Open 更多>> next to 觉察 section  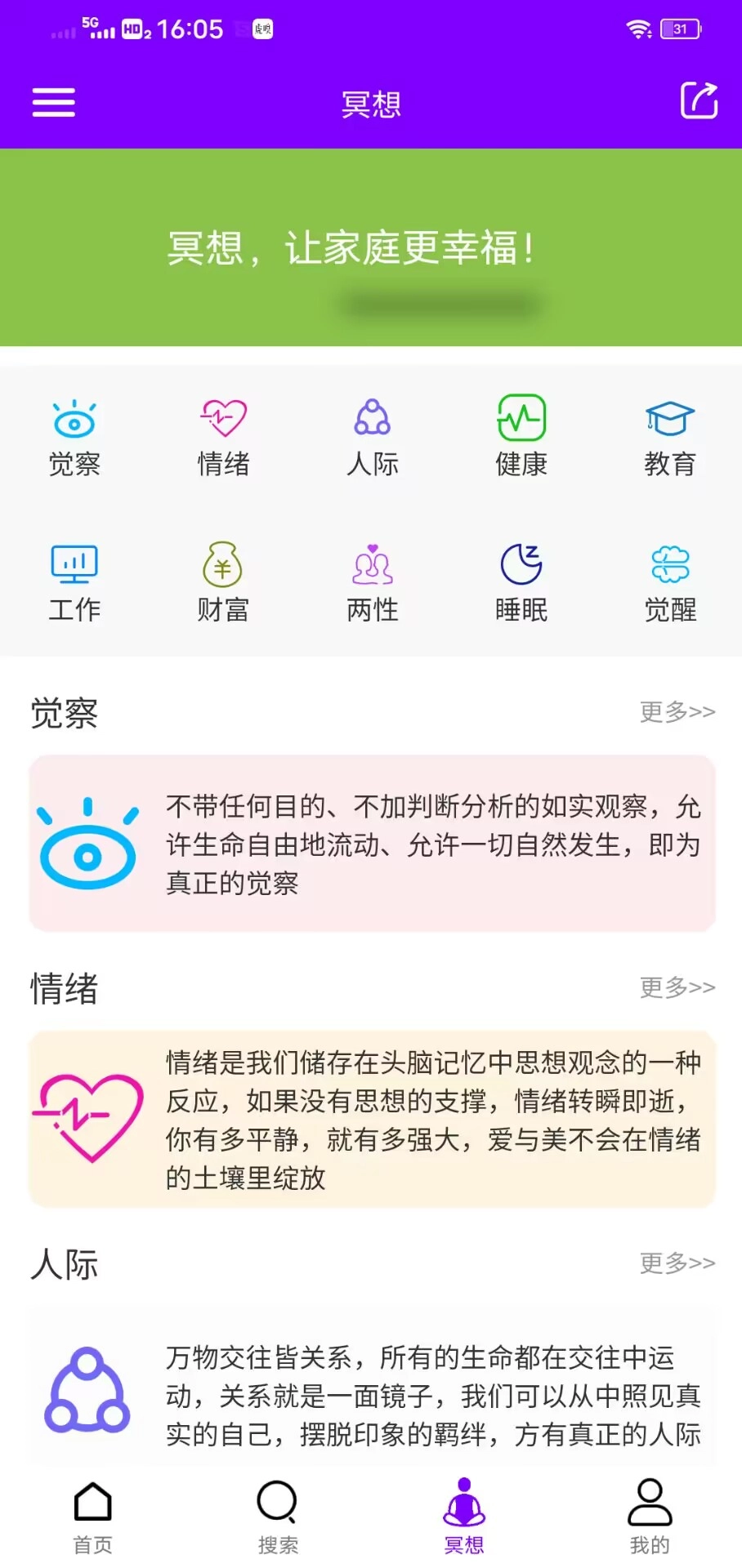pyautogui.click(x=676, y=712)
